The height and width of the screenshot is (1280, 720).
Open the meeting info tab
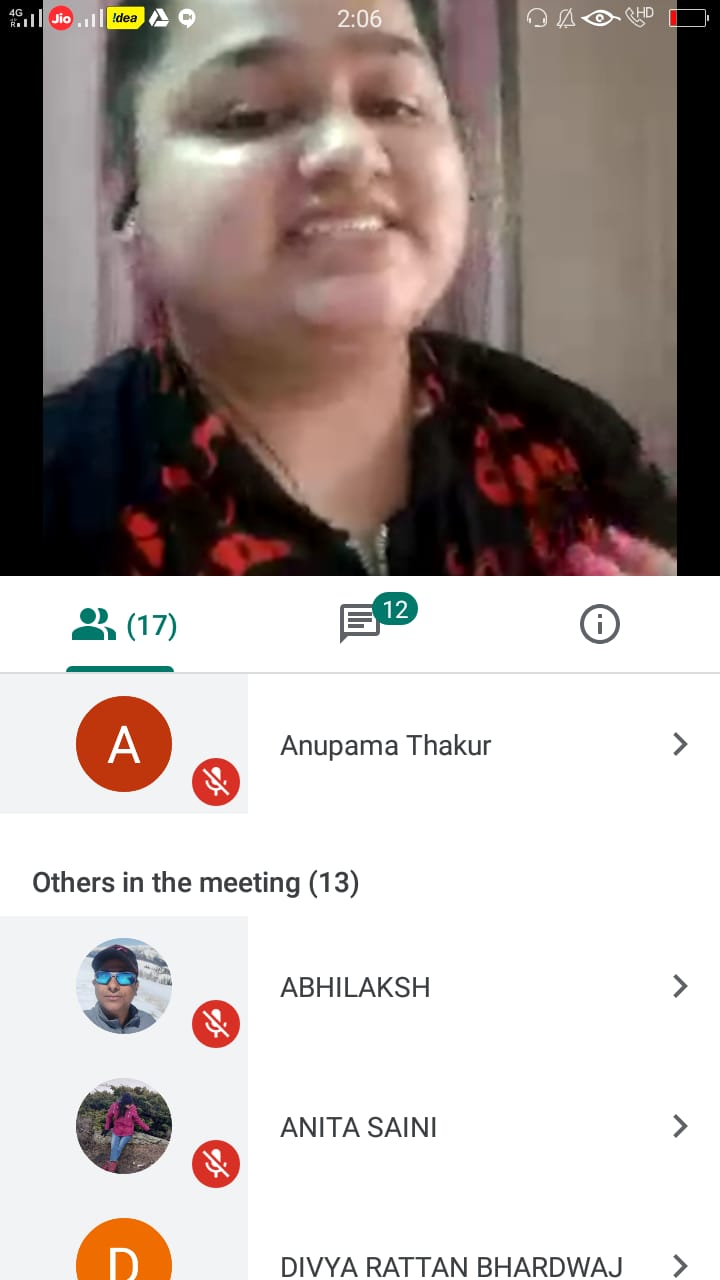coord(600,625)
